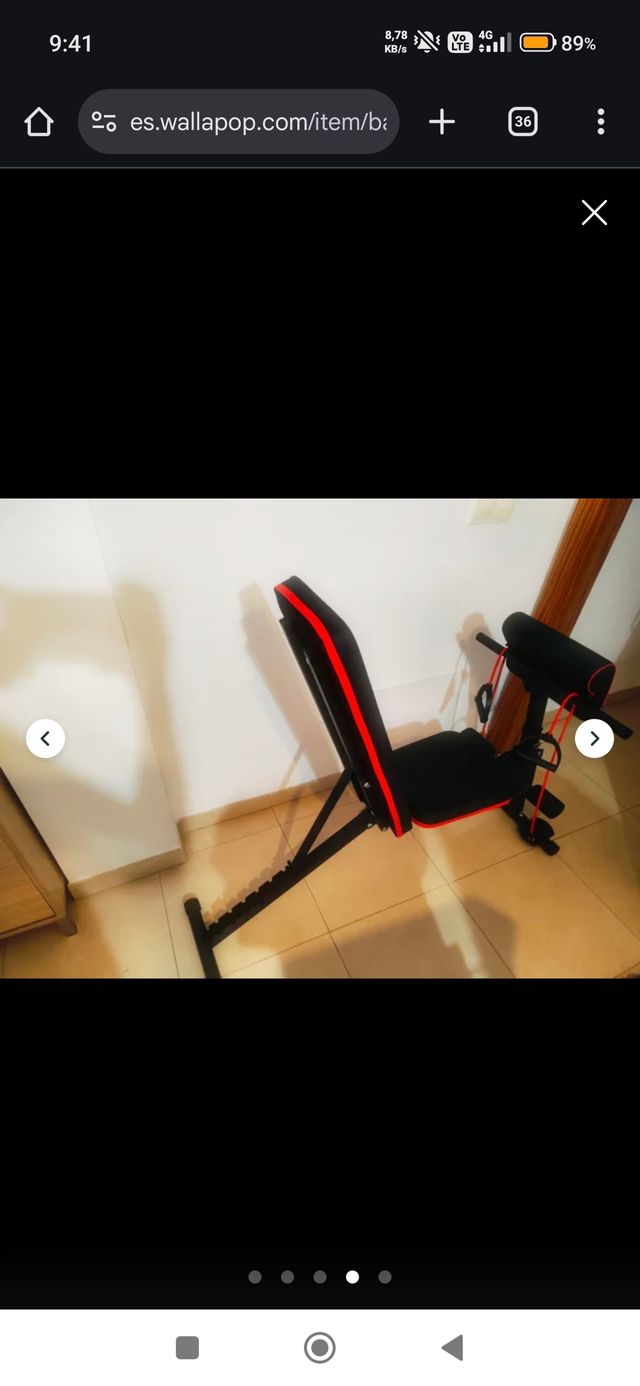Open recent apps from navigation bar

point(187,1347)
